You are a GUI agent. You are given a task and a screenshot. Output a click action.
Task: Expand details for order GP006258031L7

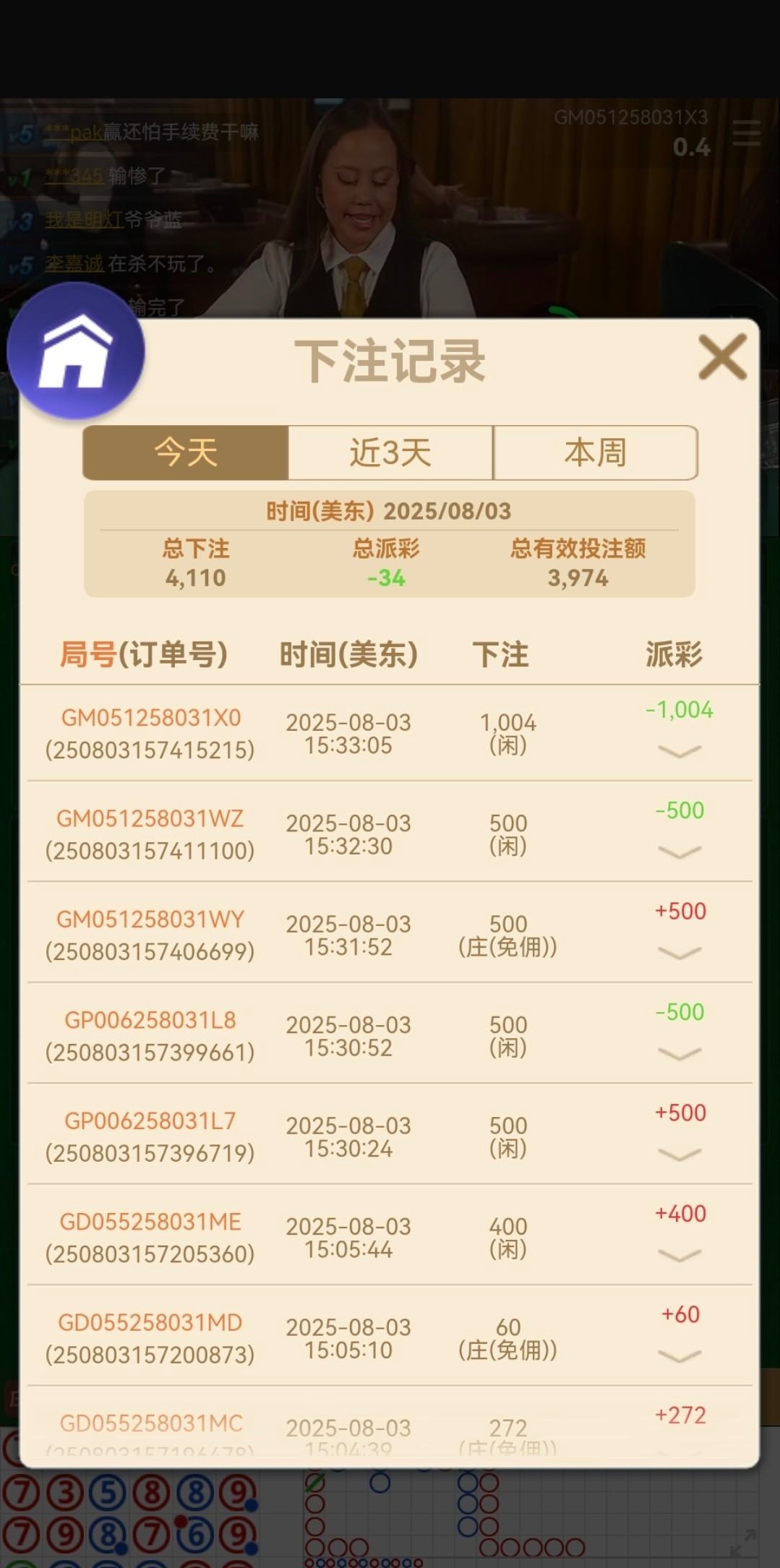point(679,1154)
